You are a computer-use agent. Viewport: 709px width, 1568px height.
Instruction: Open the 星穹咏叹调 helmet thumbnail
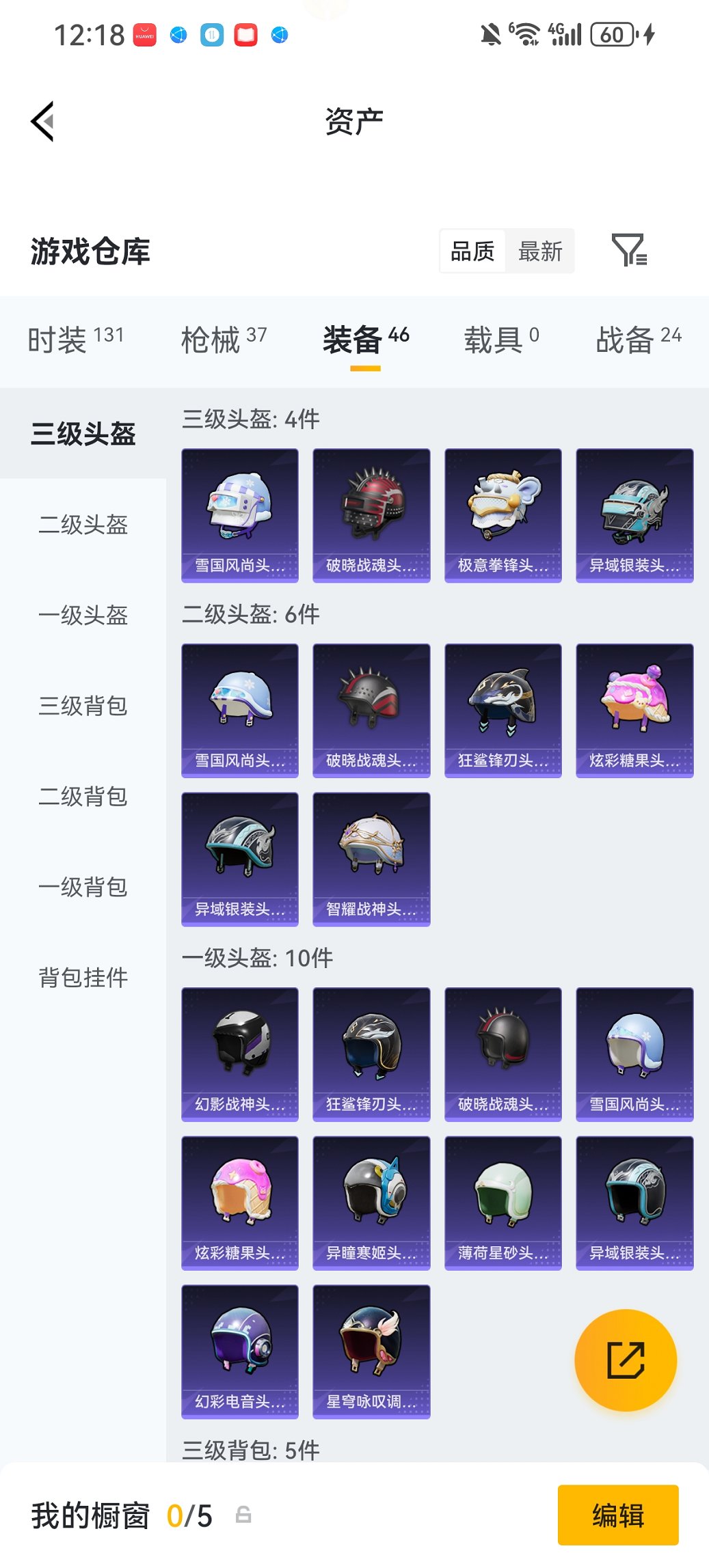371,1353
